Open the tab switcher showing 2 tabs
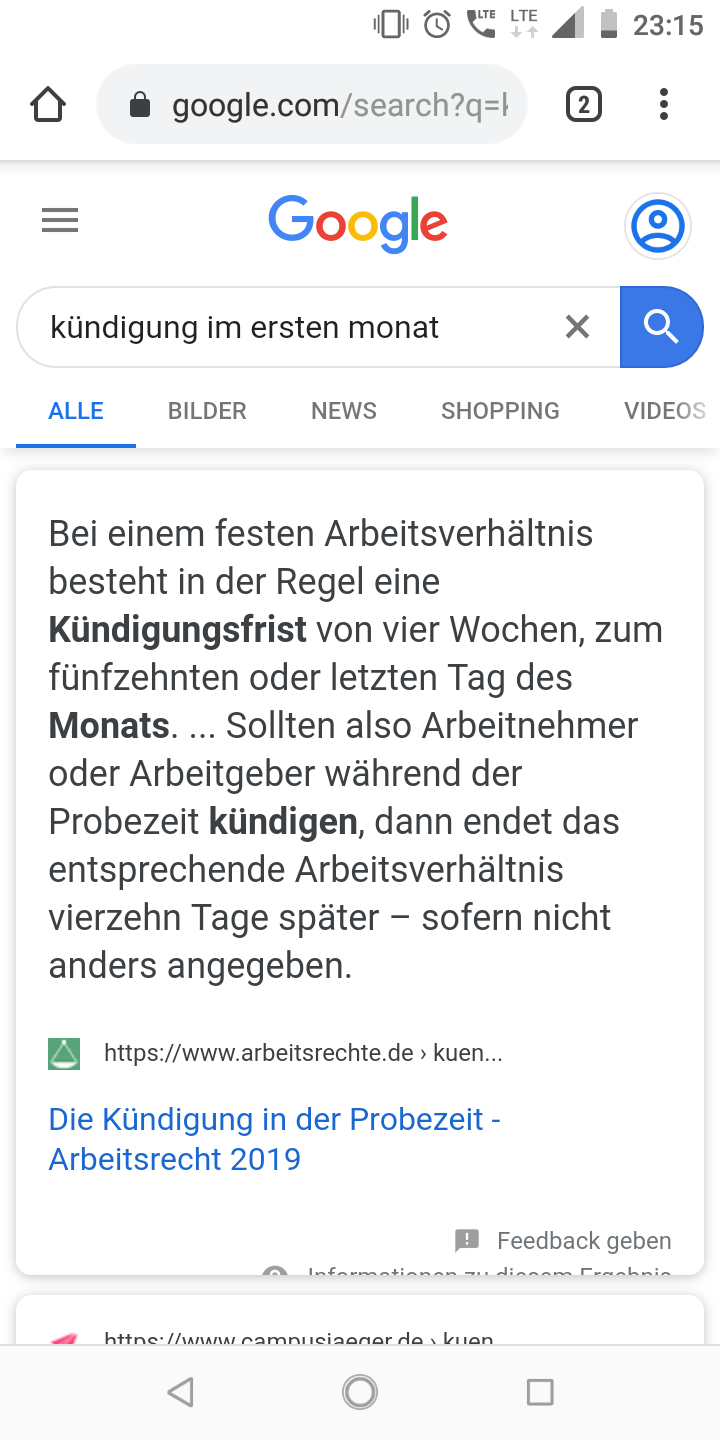The height and width of the screenshot is (1440, 720). (584, 105)
